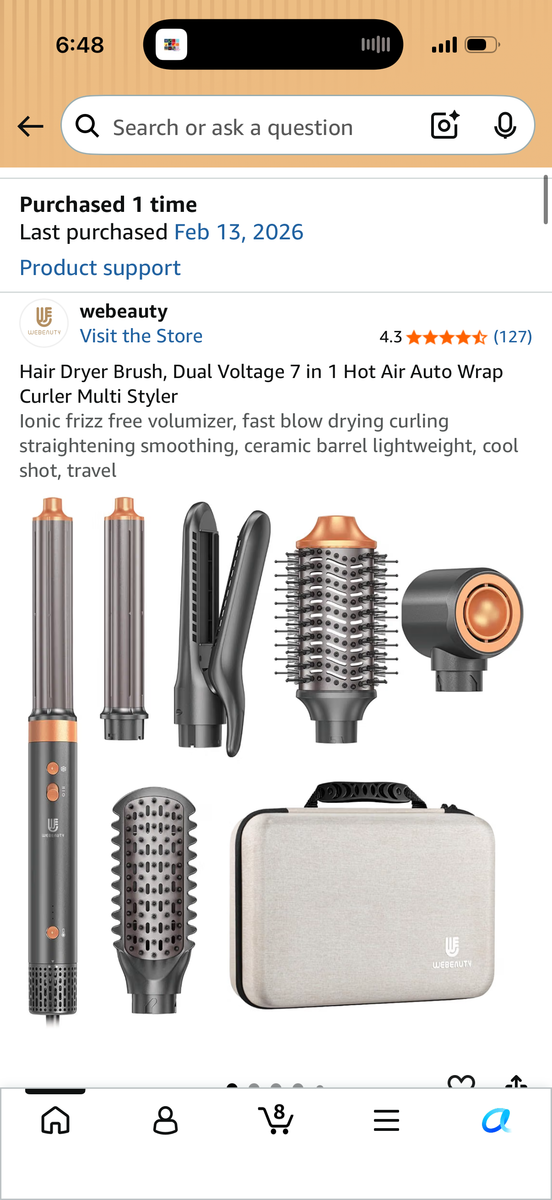This screenshot has width=552, height=1200.
Task: Tap the Search or ask a question field
Action: pos(298,126)
